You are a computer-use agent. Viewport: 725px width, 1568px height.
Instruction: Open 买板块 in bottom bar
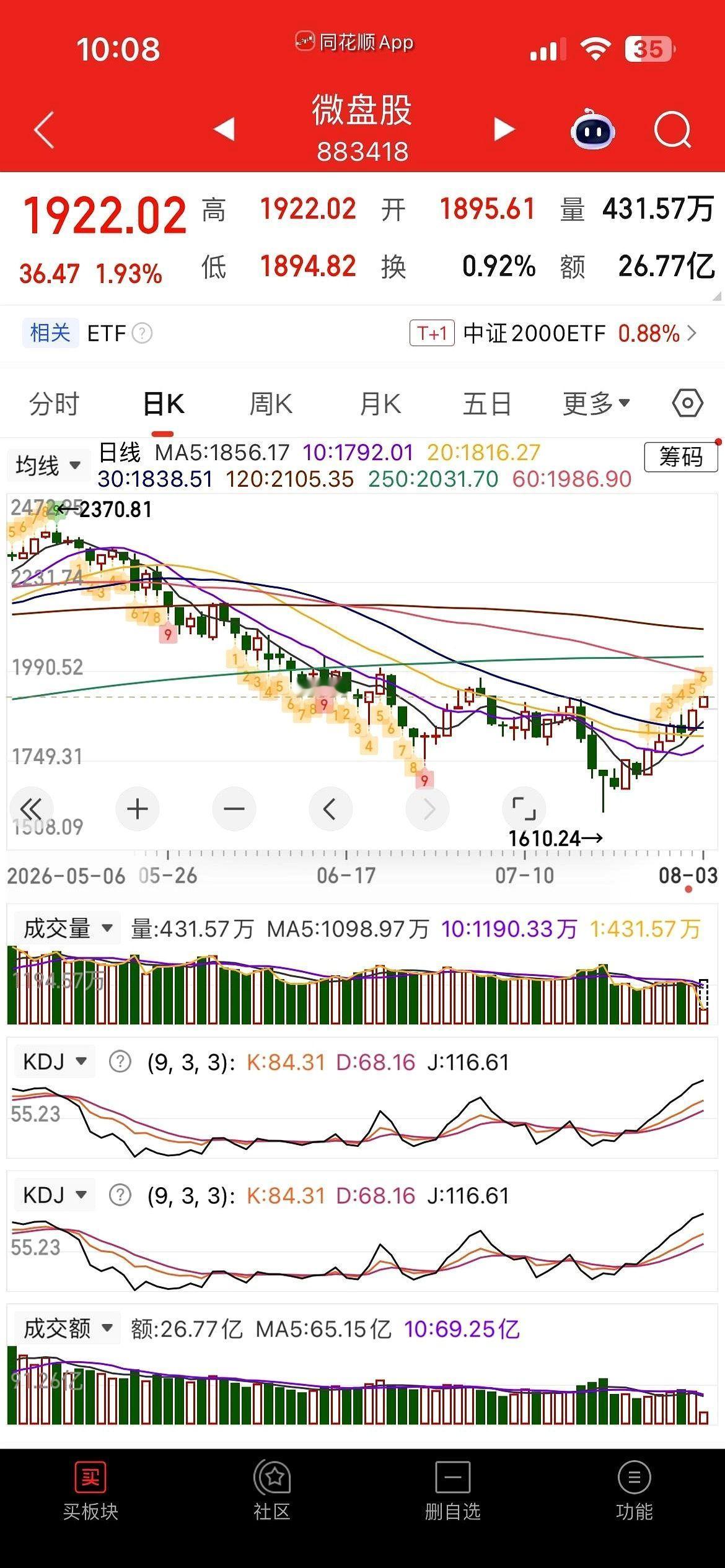(90, 1491)
